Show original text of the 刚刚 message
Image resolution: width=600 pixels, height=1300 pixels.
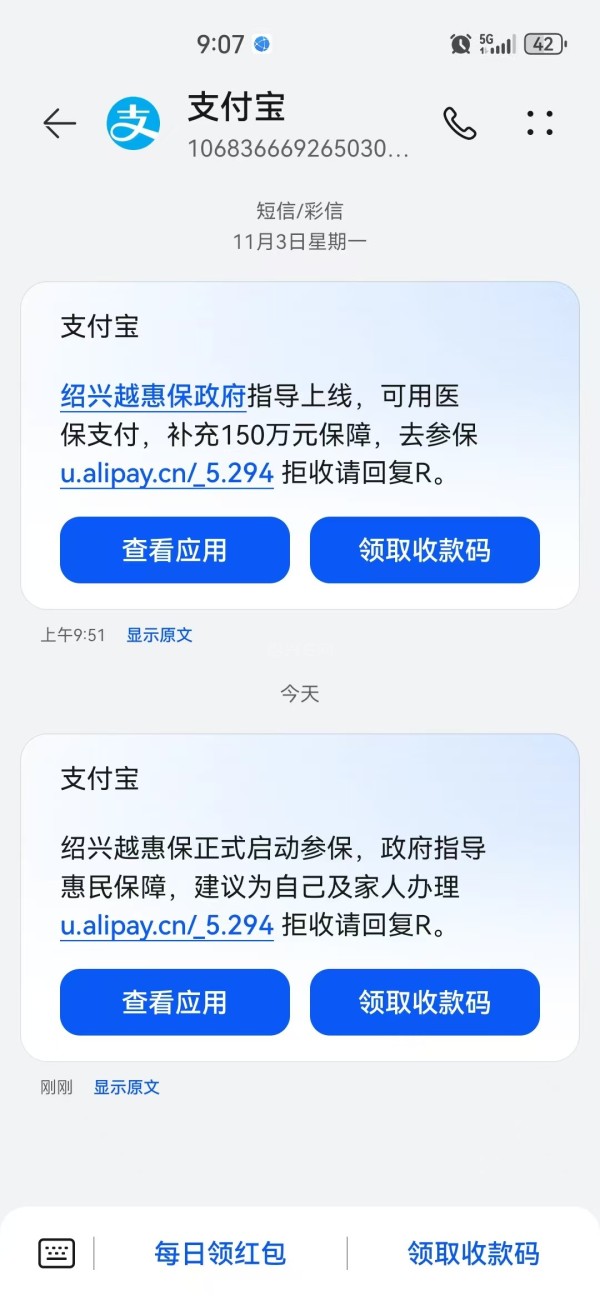pos(127,1087)
